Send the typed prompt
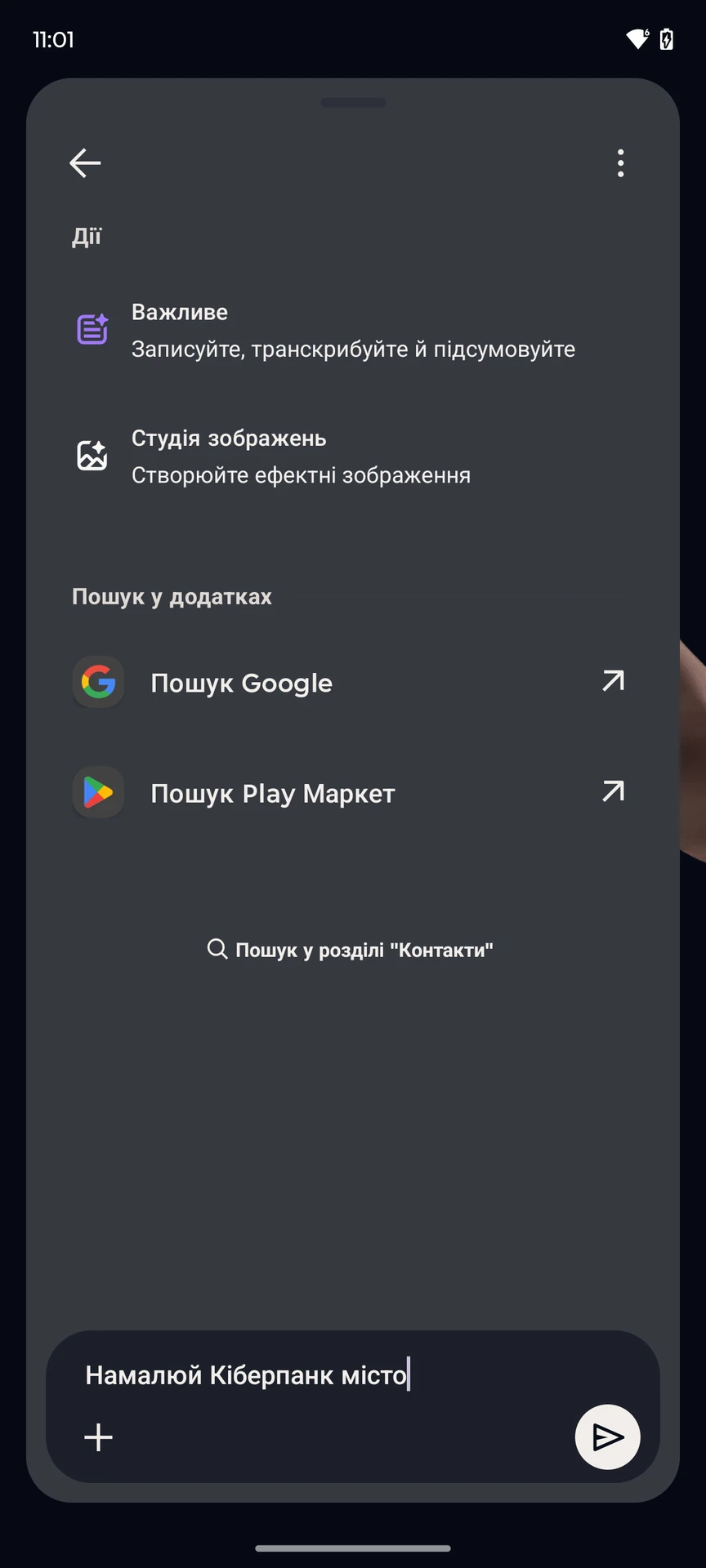 pos(607,1437)
